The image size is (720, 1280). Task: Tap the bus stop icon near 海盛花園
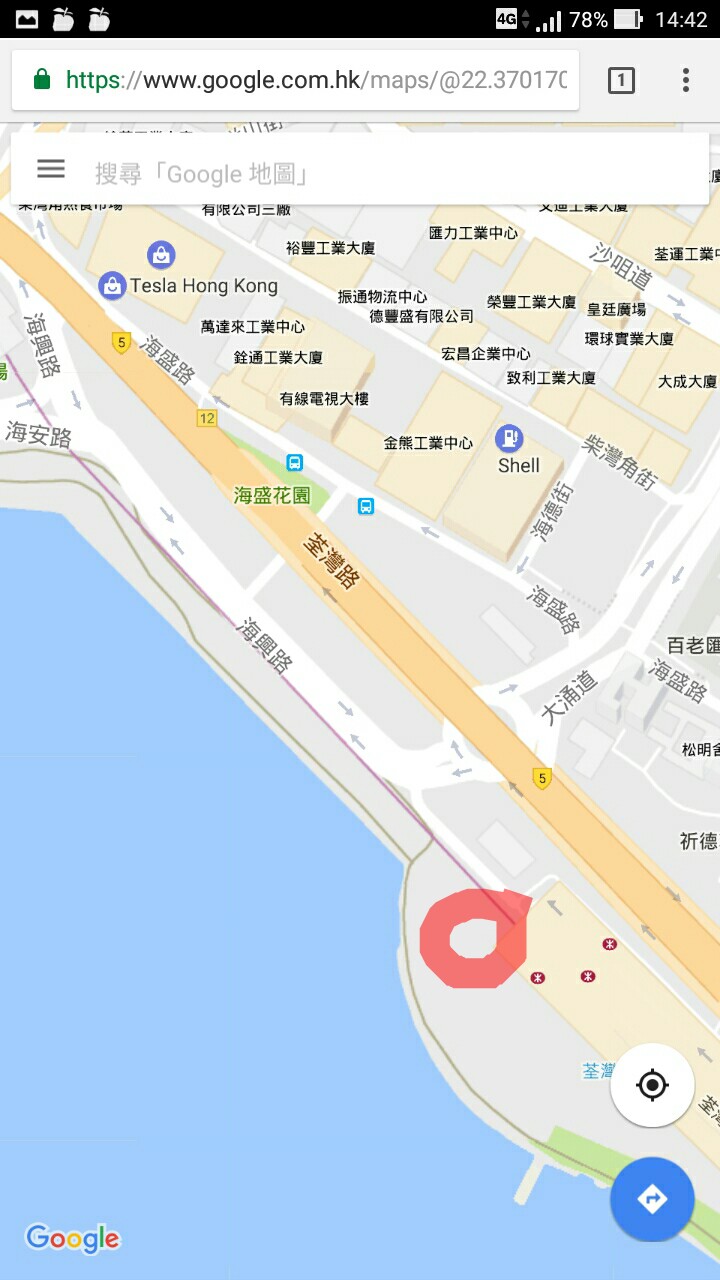pyautogui.click(x=294, y=462)
